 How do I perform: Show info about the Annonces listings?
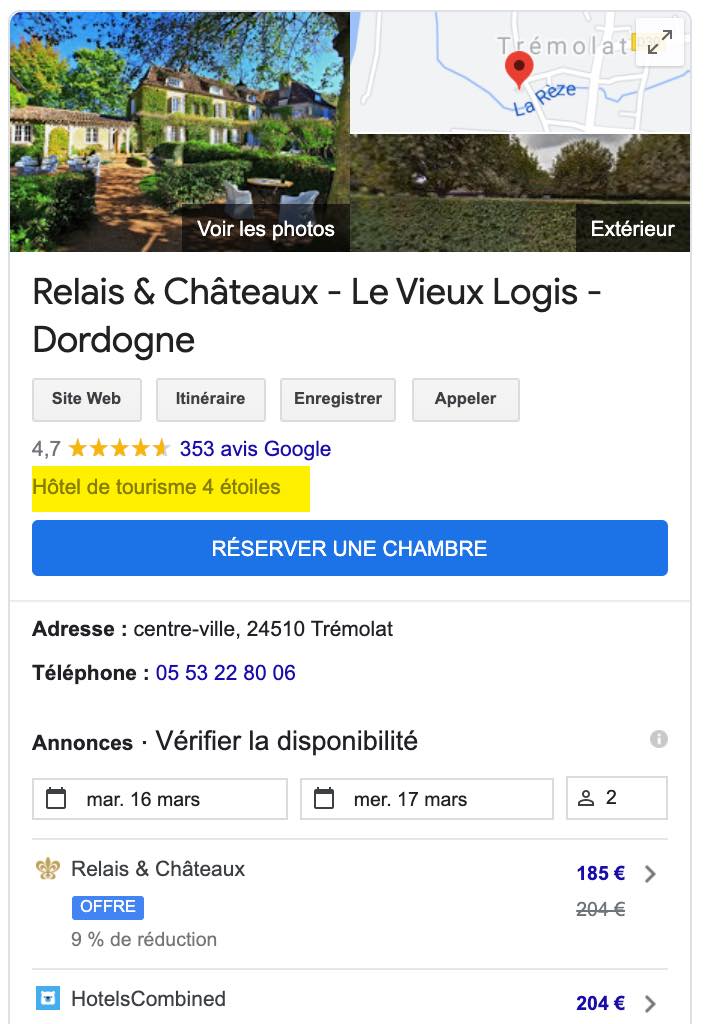(658, 740)
